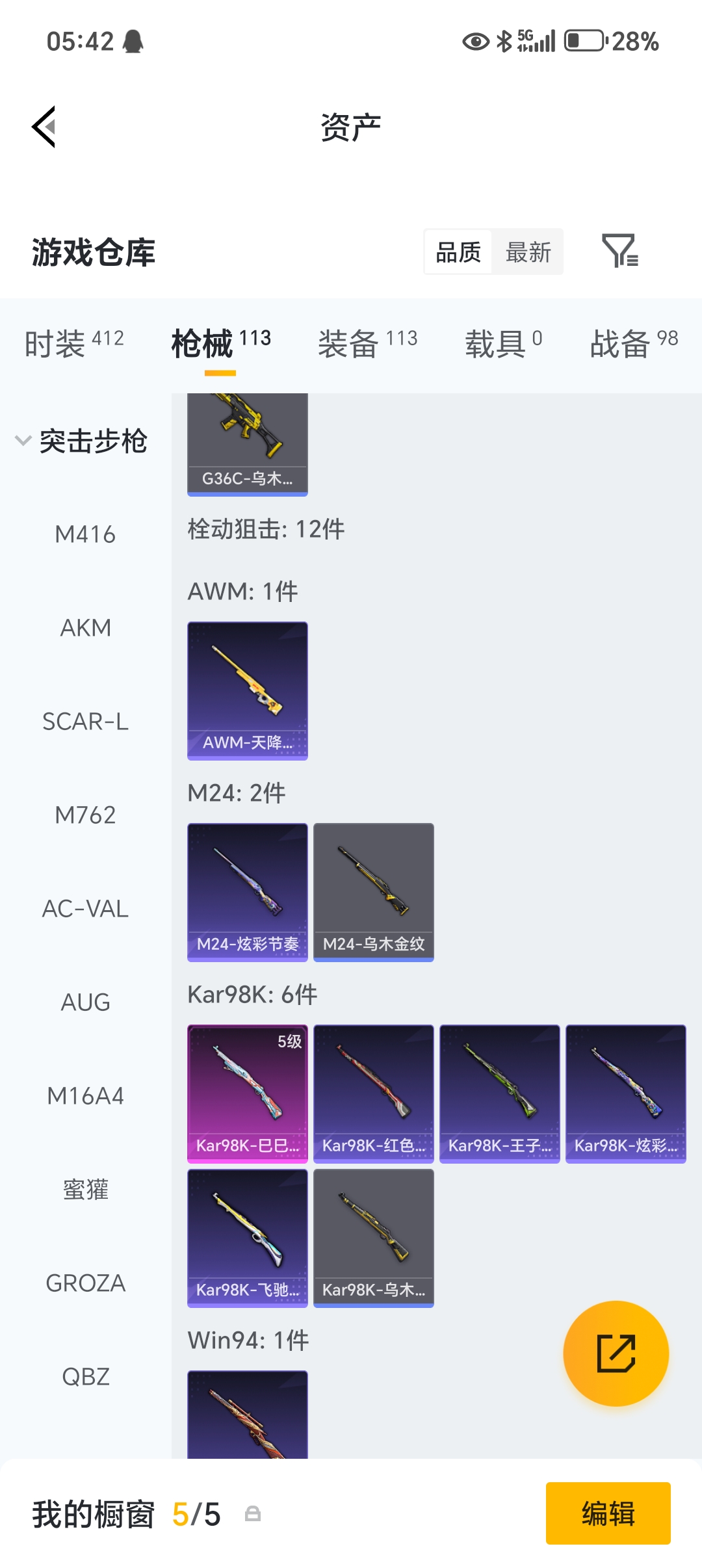Collapse the 突击步枪 category

point(82,441)
